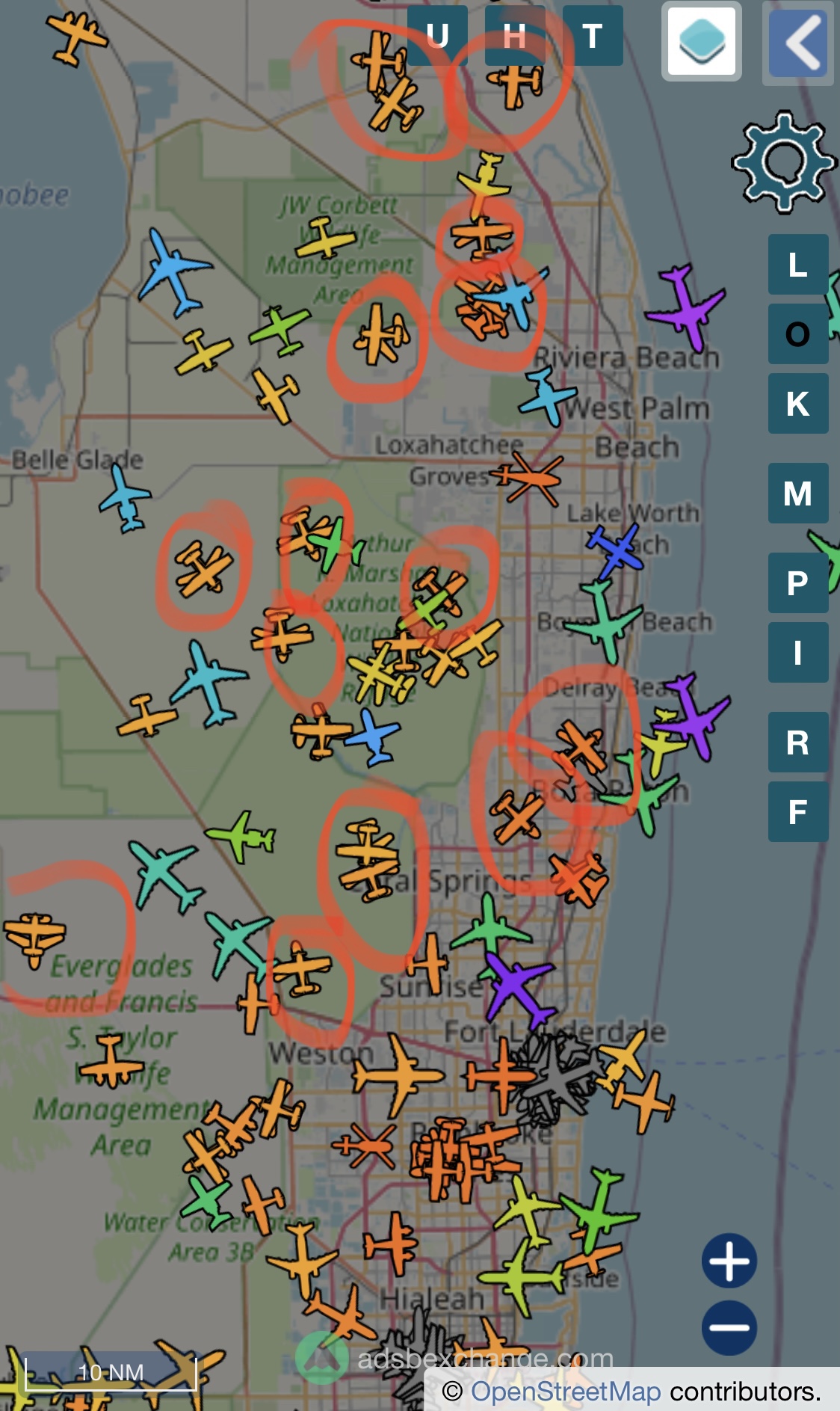Zoom in with the plus button
This screenshot has width=840, height=1411.
tap(729, 1261)
